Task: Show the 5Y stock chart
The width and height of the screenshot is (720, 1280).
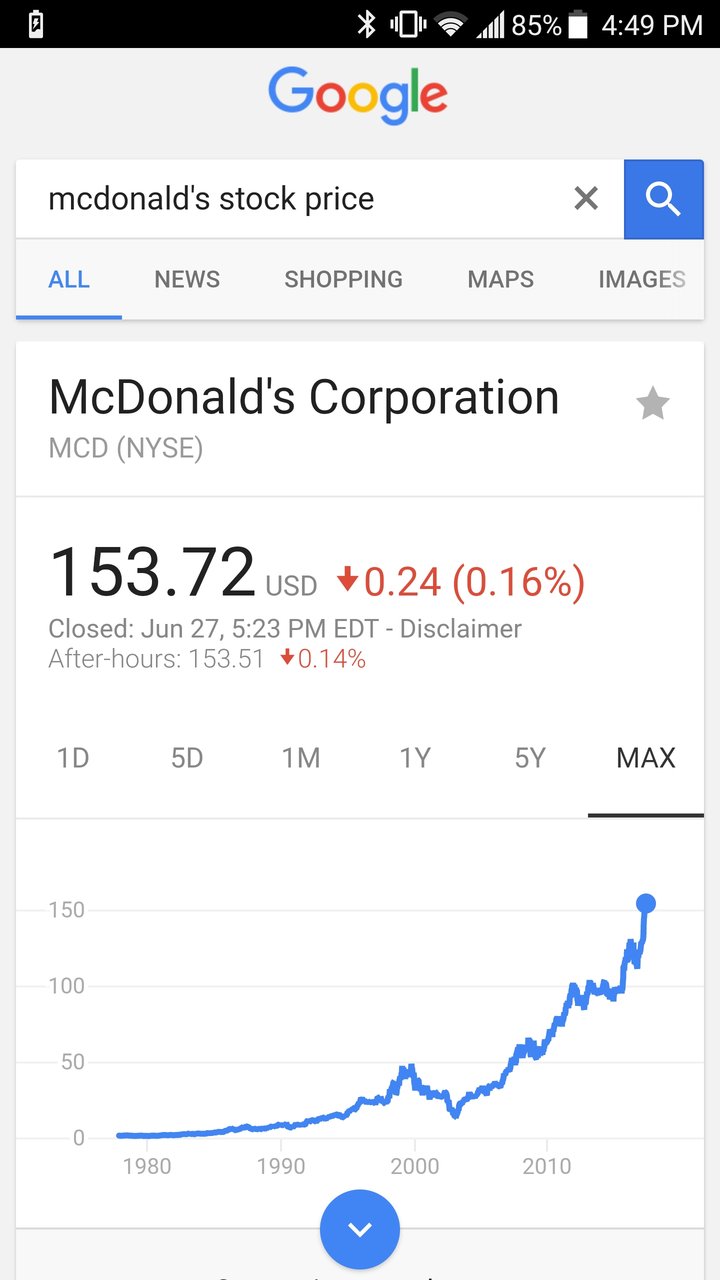Action: coord(530,758)
